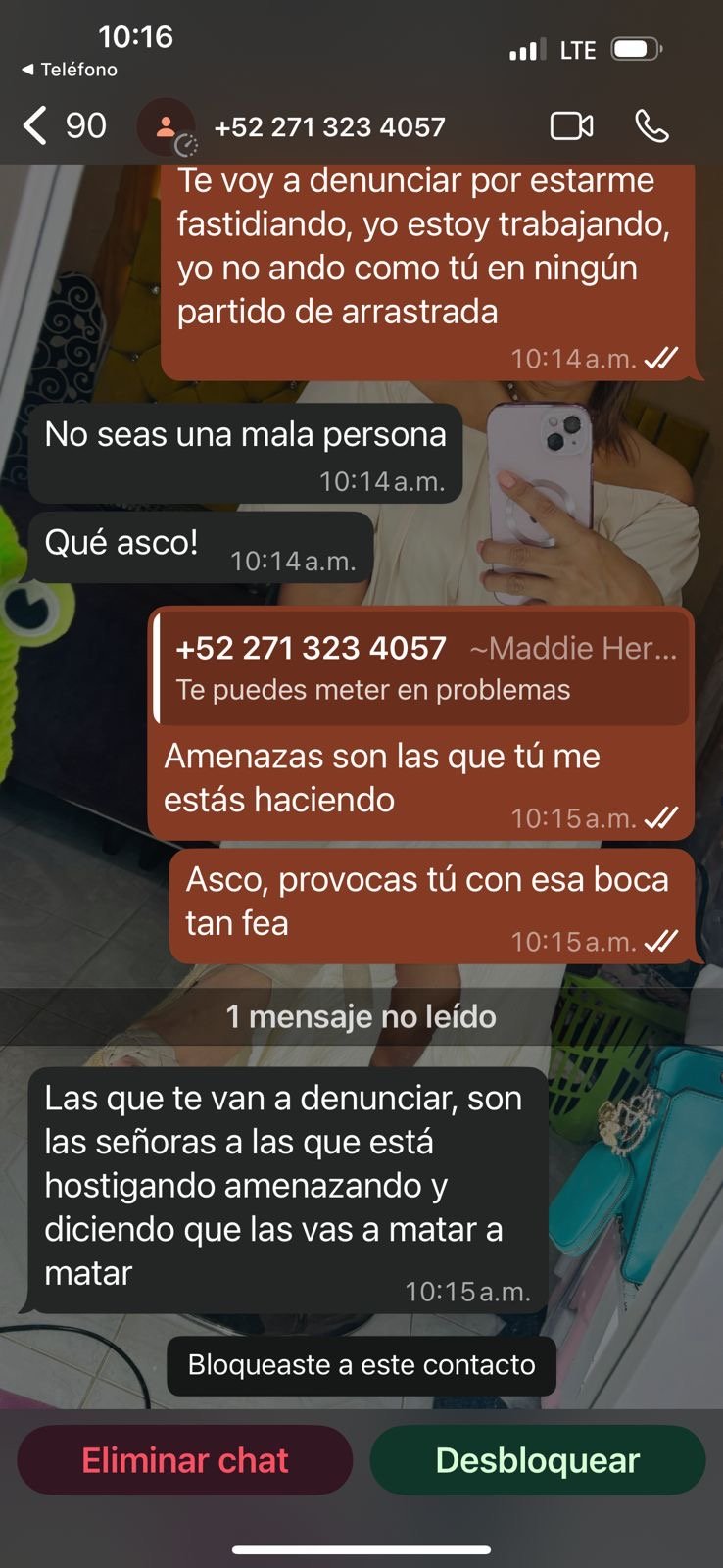The width and height of the screenshot is (723, 1568).
Task: Start a video call with this contact
Action: (x=571, y=126)
